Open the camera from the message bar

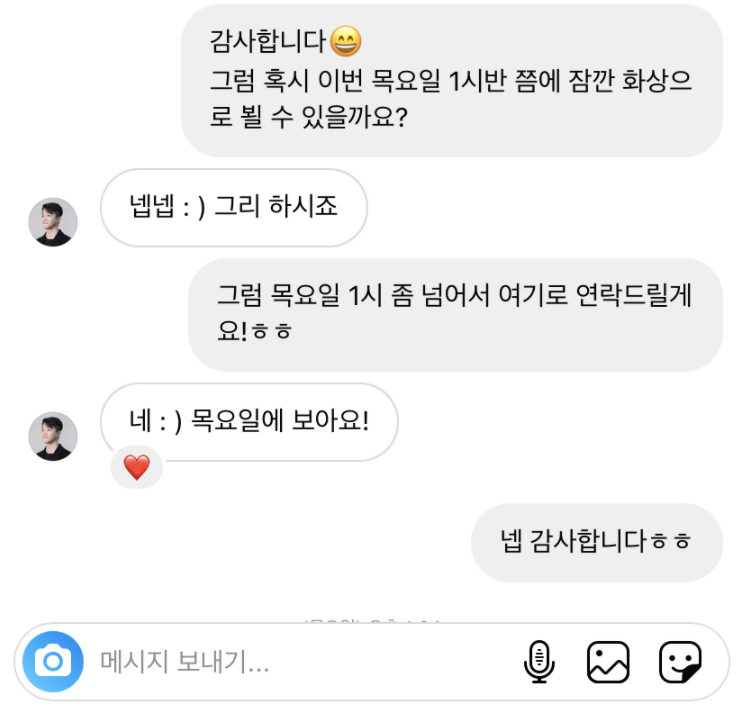(x=53, y=661)
